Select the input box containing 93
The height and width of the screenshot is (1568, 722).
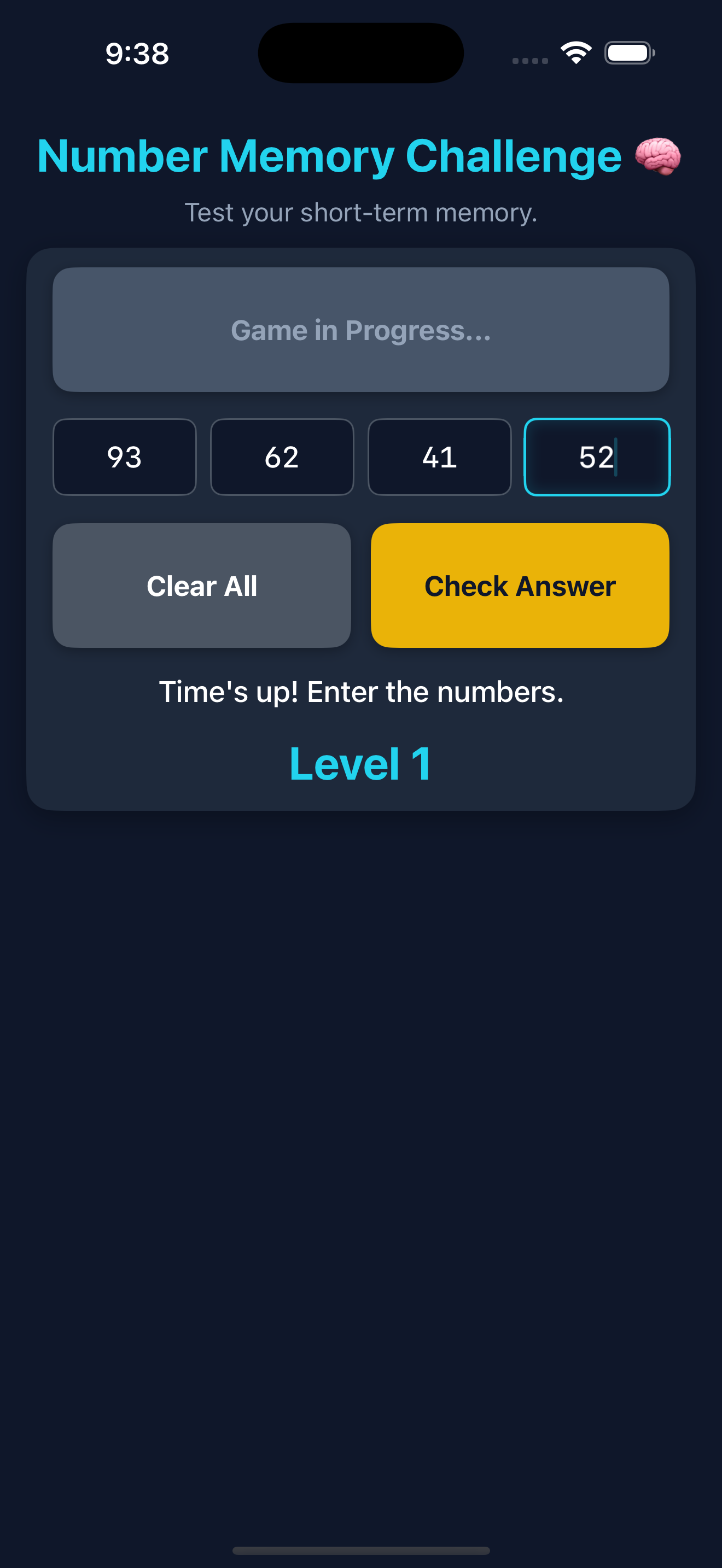(x=124, y=457)
